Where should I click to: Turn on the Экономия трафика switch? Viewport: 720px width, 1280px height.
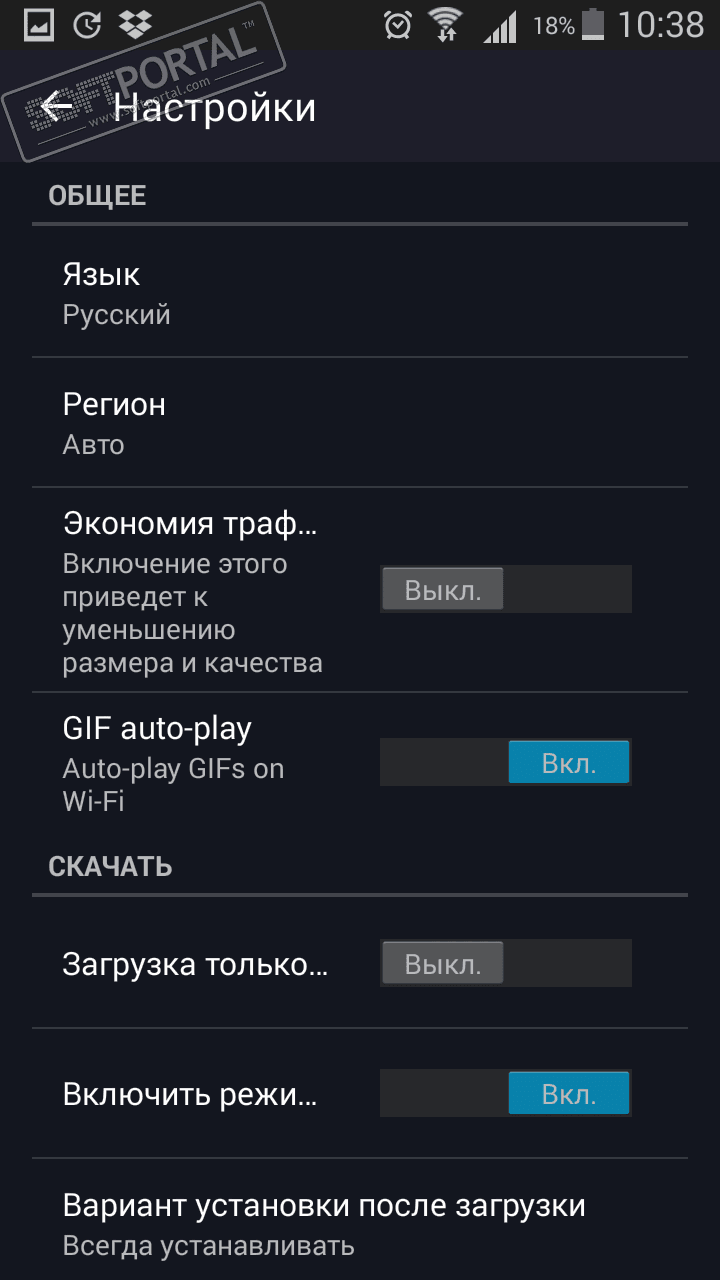(505, 589)
